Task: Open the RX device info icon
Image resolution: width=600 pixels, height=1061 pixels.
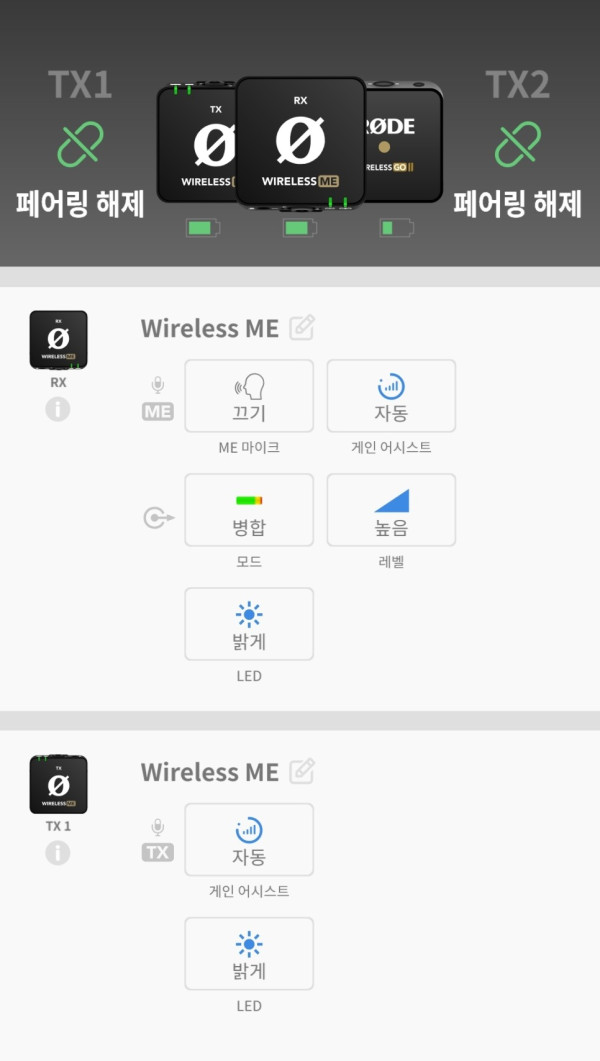Action: click(57, 409)
